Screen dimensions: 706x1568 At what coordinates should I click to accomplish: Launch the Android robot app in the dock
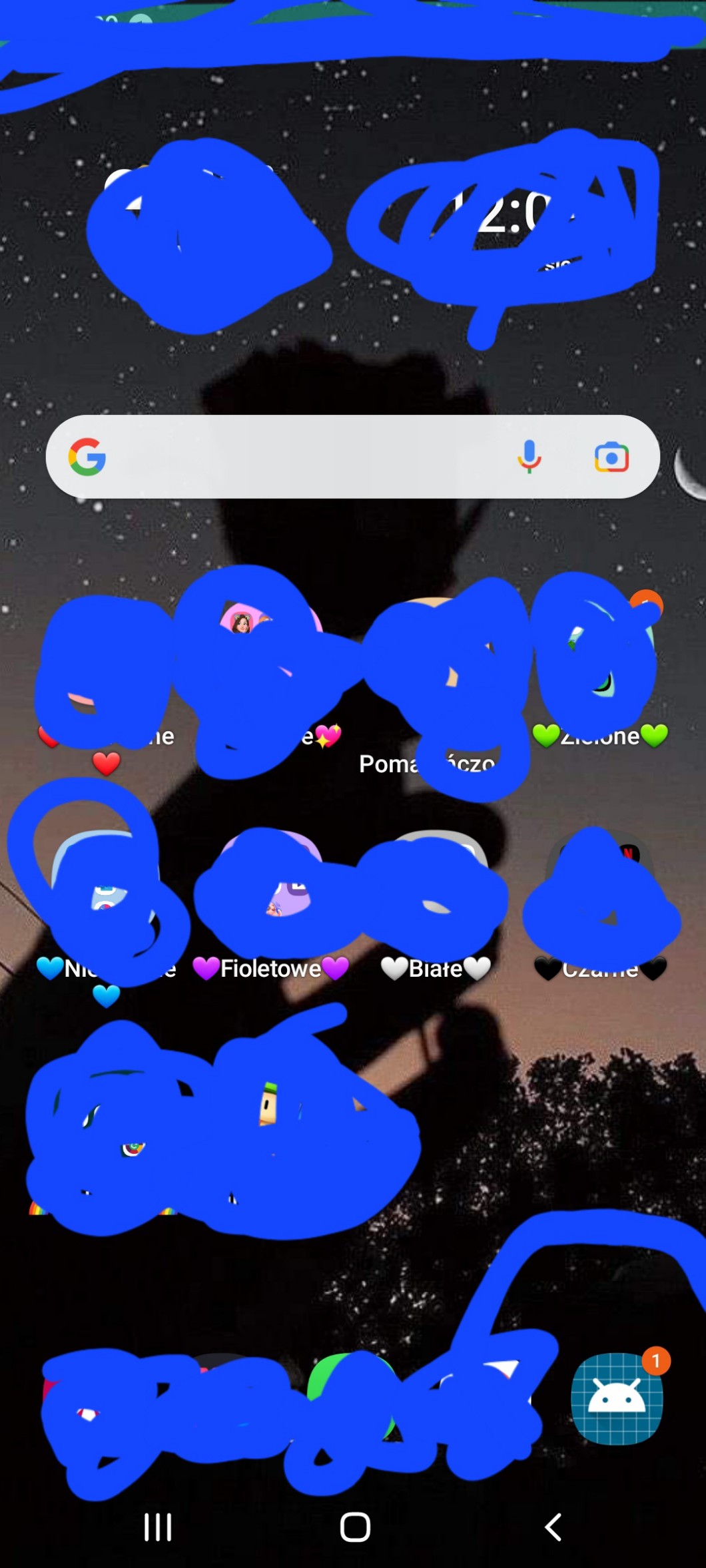pyautogui.click(x=617, y=1398)
